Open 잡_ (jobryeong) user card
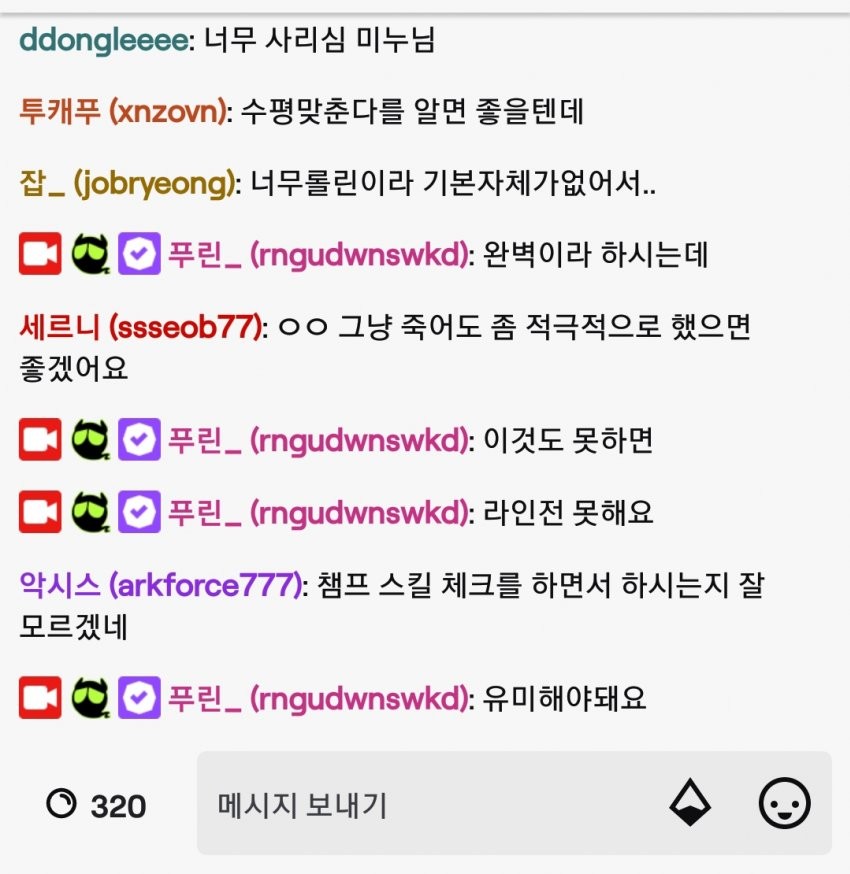850x874 pixels. [128, 183]
